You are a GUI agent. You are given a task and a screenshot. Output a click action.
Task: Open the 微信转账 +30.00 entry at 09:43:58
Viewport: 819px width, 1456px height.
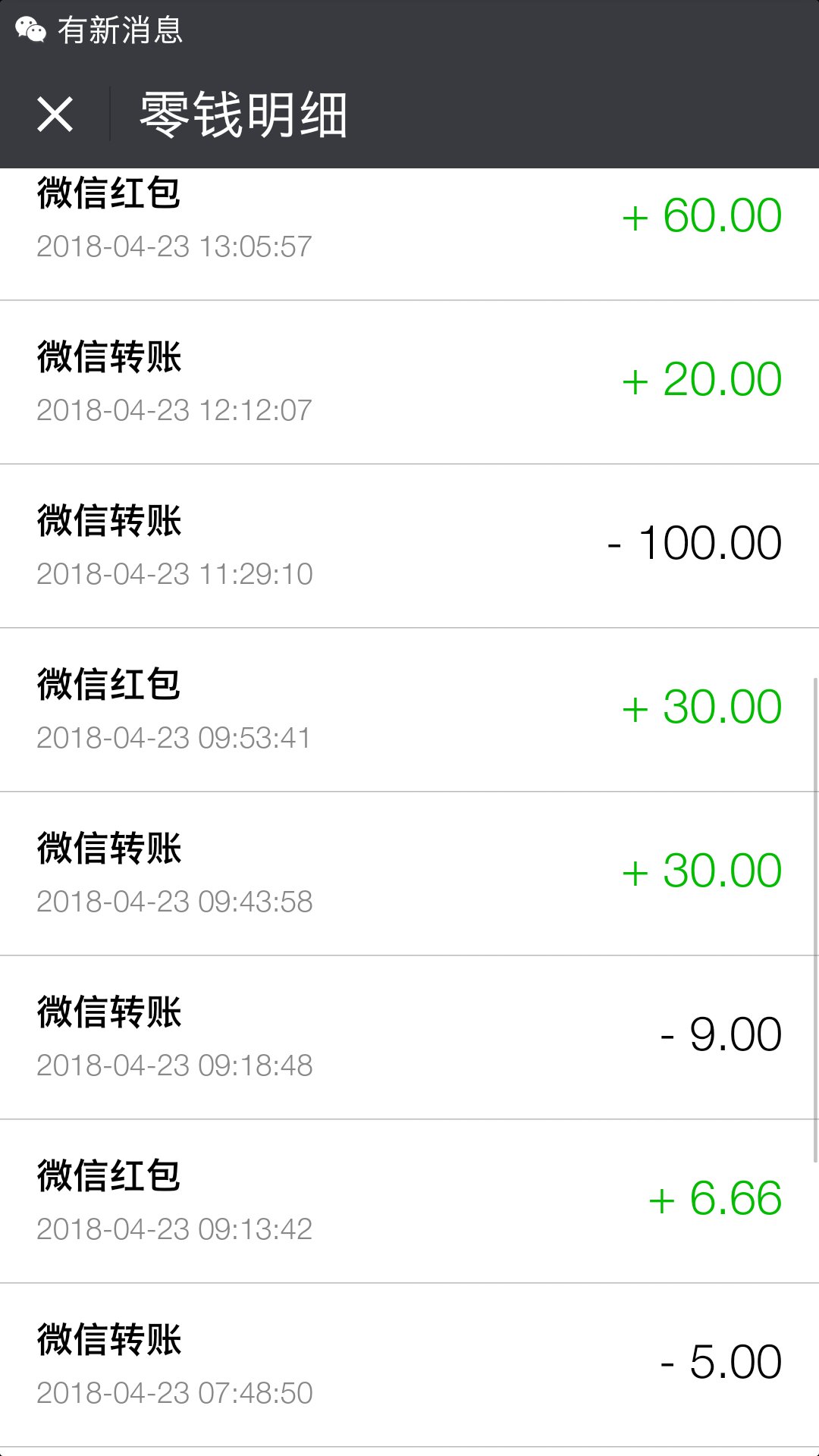point(409,874)
